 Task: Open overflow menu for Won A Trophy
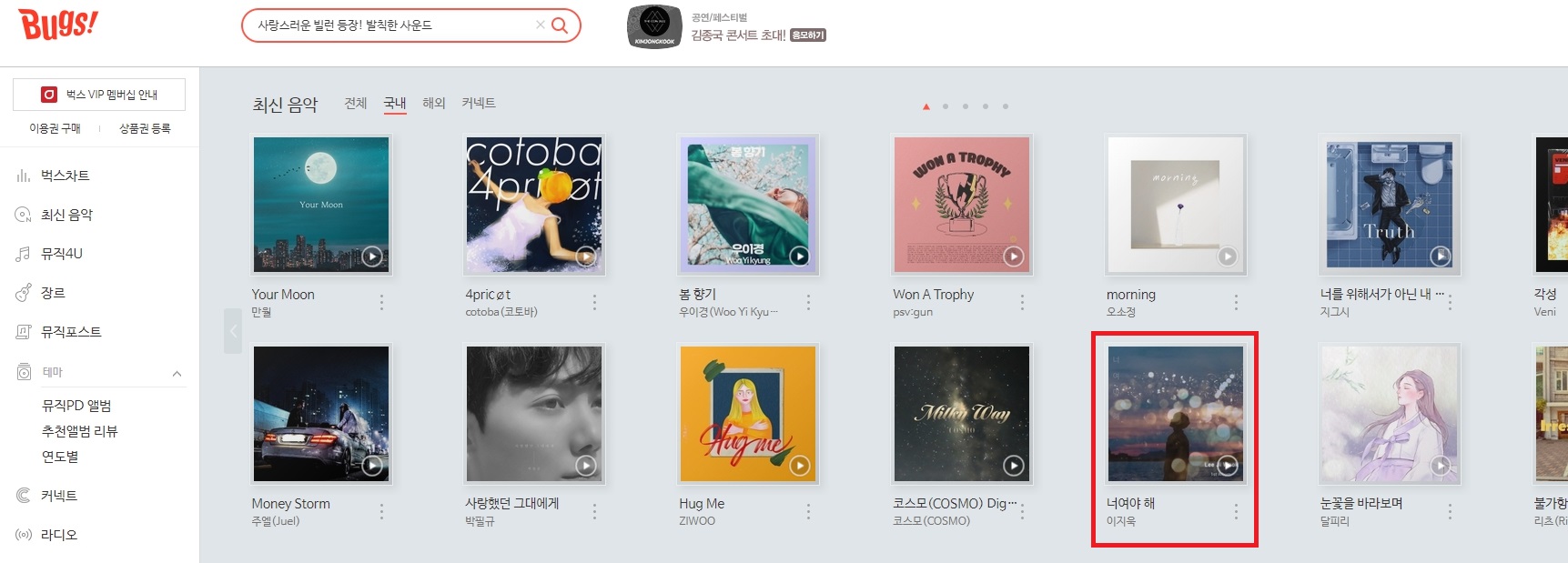click(1022, 302)
